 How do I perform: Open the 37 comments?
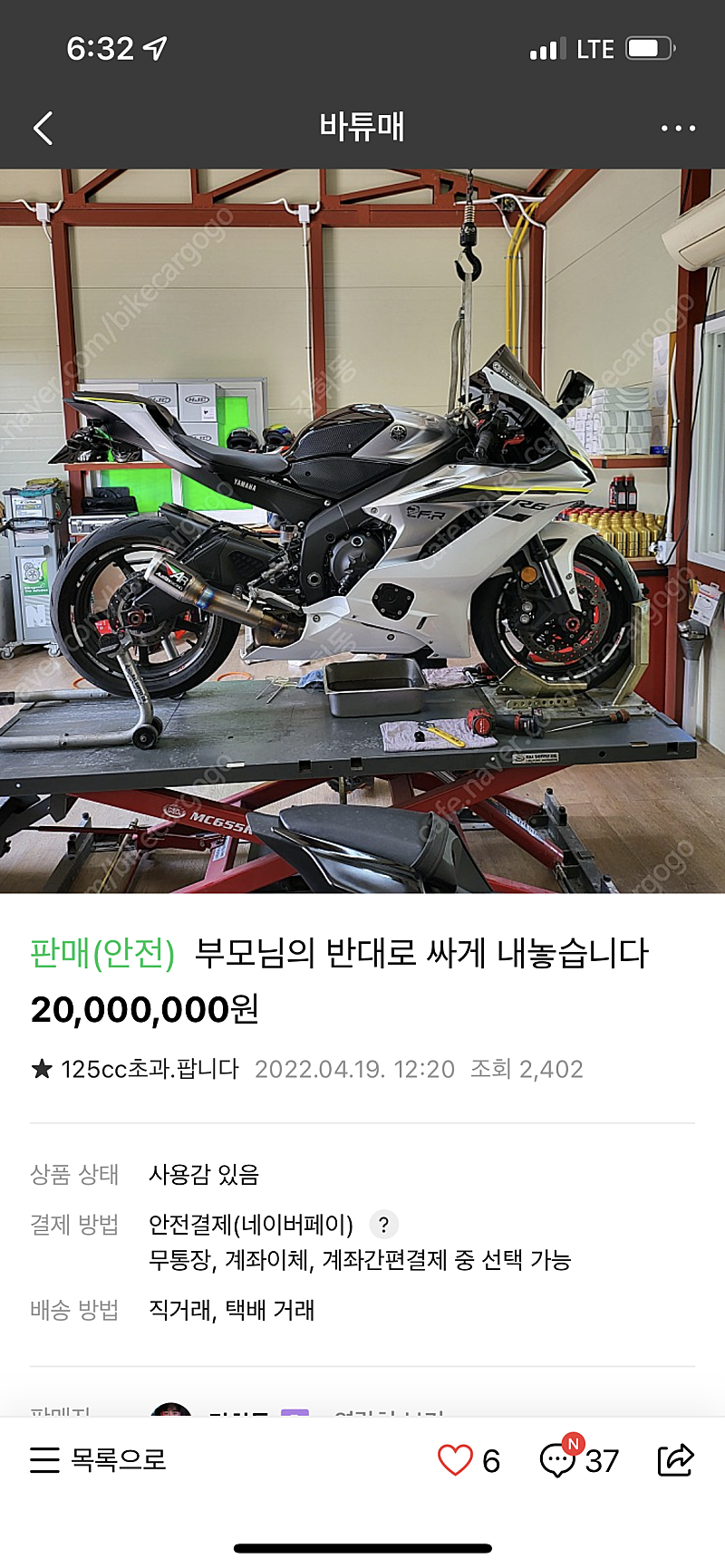pos(578,1460)
